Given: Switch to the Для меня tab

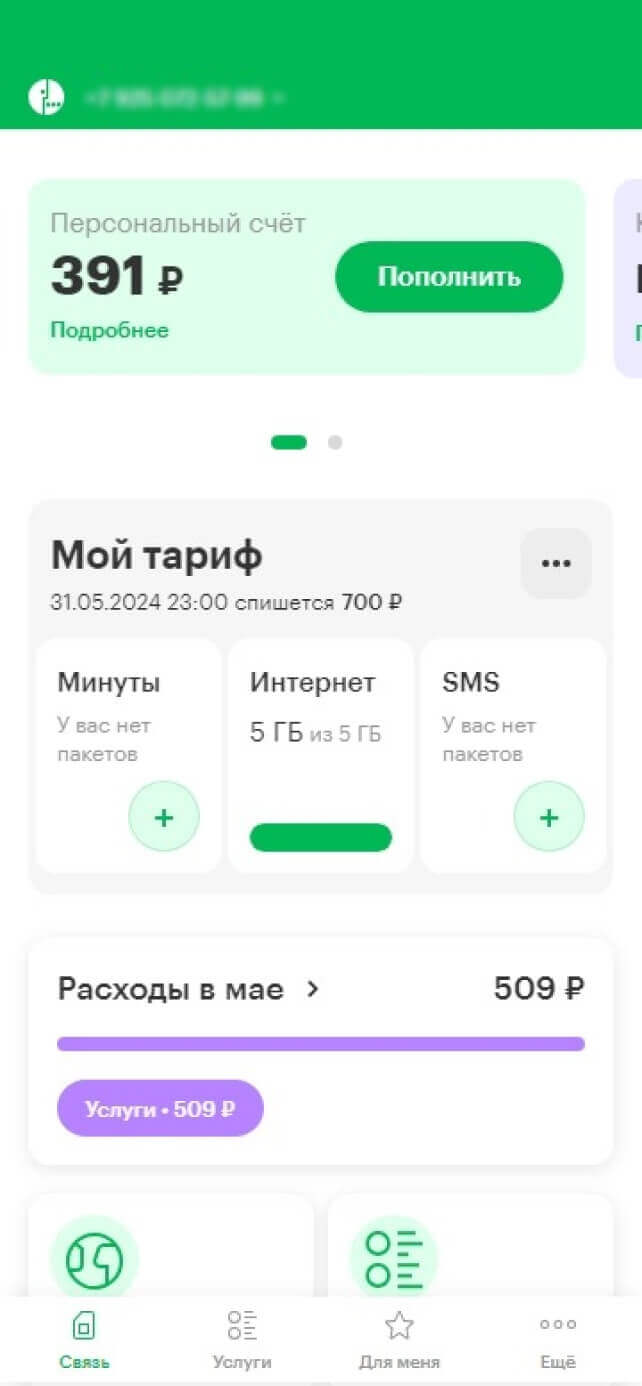Looking at the screenshot, I should coord(399,1340).
